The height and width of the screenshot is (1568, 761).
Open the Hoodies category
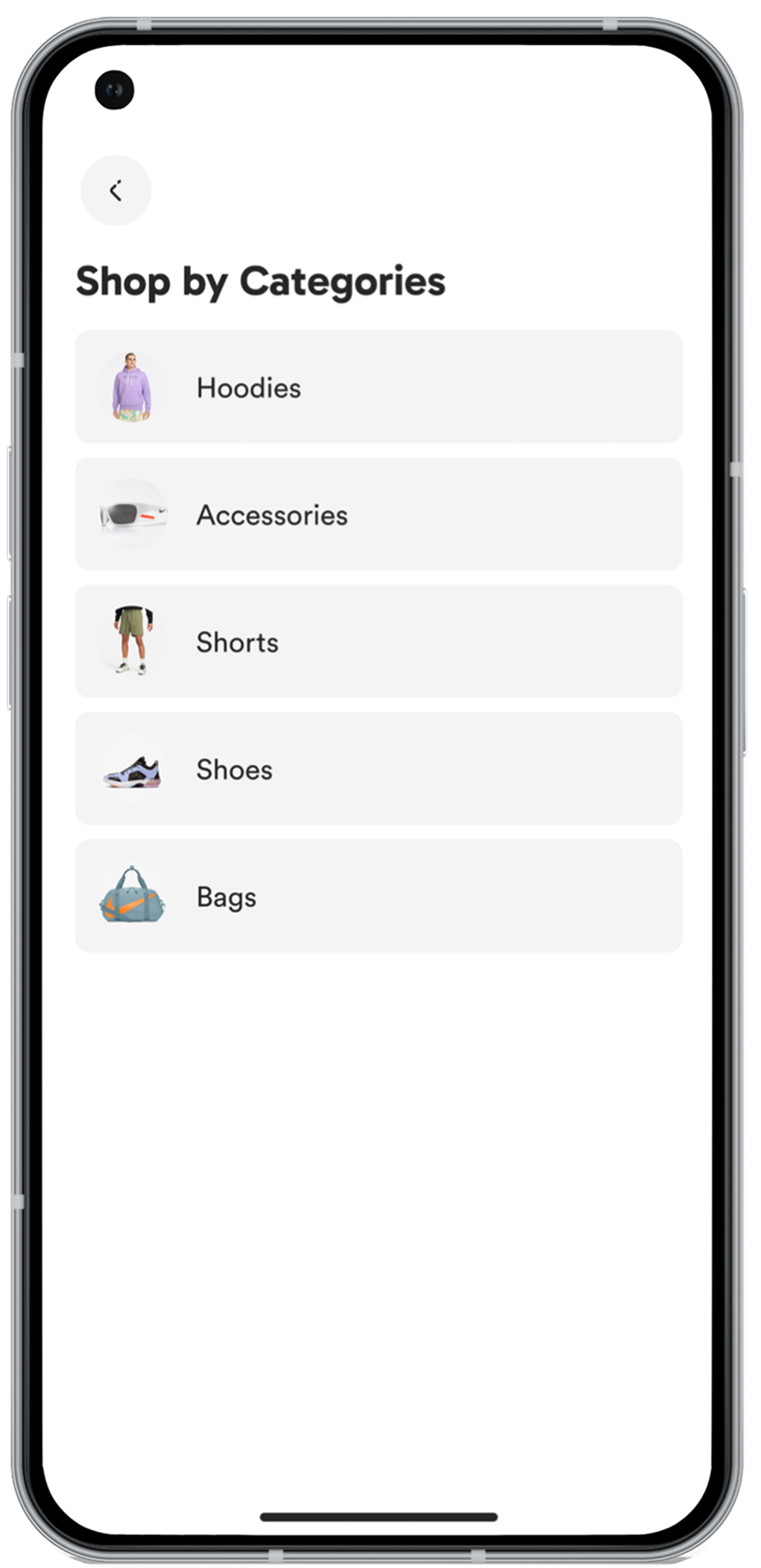[x=379, y=387]
